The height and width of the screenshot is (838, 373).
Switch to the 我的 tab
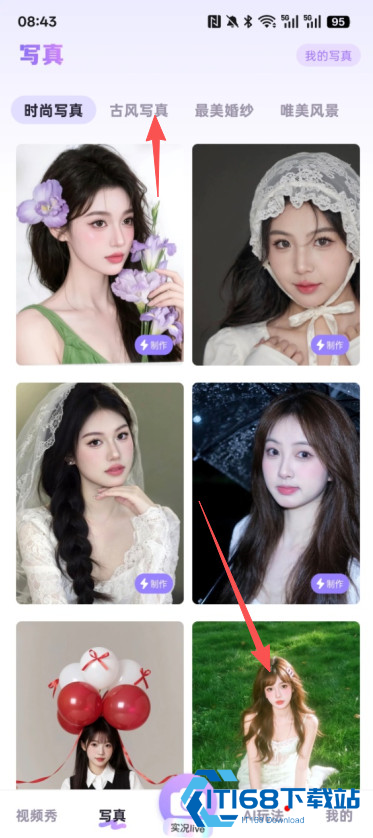tap(339, 816)
